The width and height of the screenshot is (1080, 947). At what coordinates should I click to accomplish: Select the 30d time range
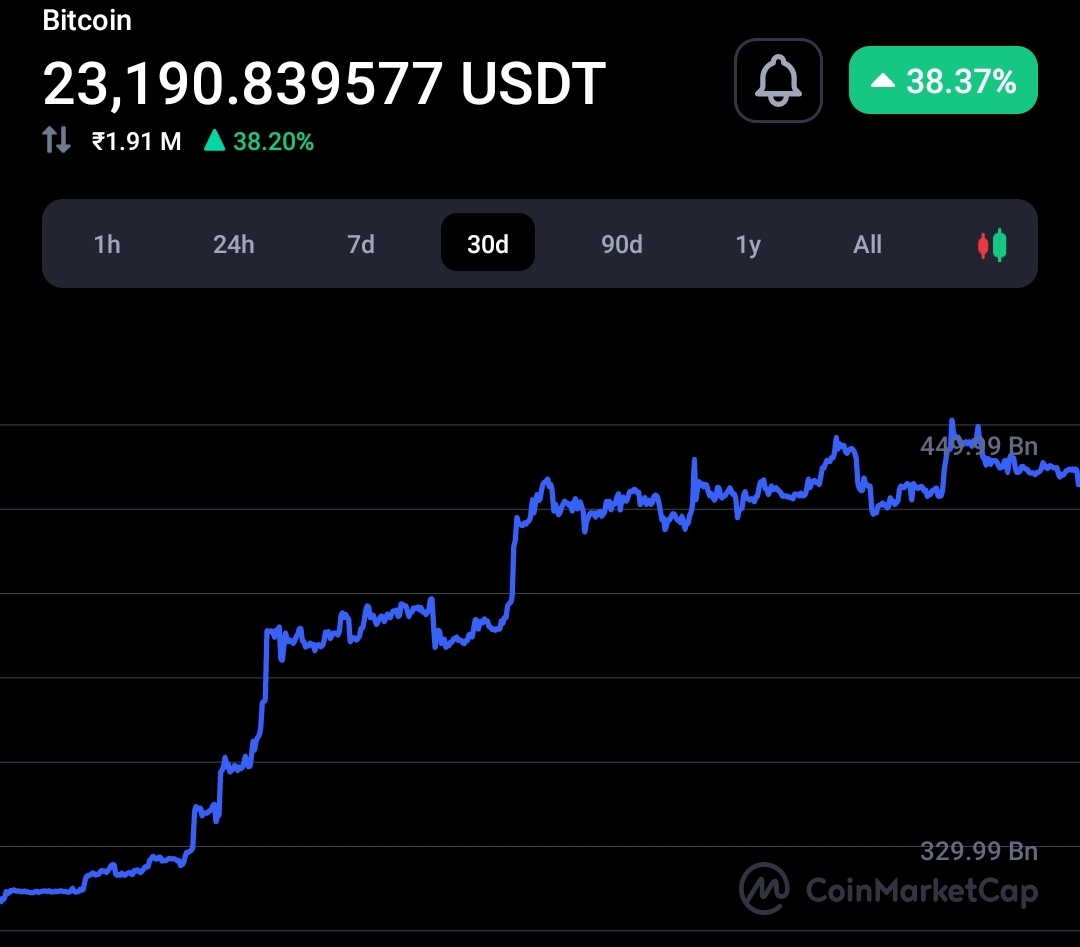488,242
